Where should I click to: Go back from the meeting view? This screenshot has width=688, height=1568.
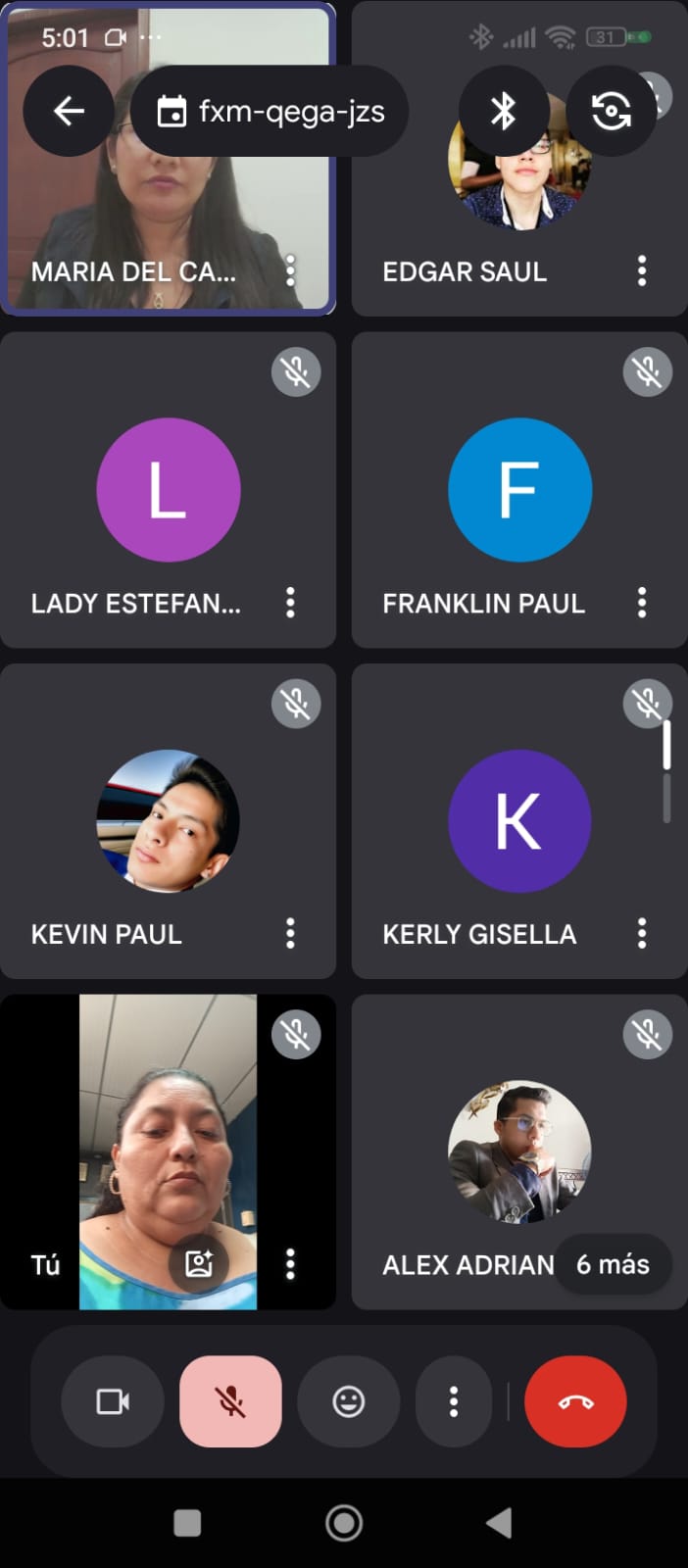[x=68, y=111]
